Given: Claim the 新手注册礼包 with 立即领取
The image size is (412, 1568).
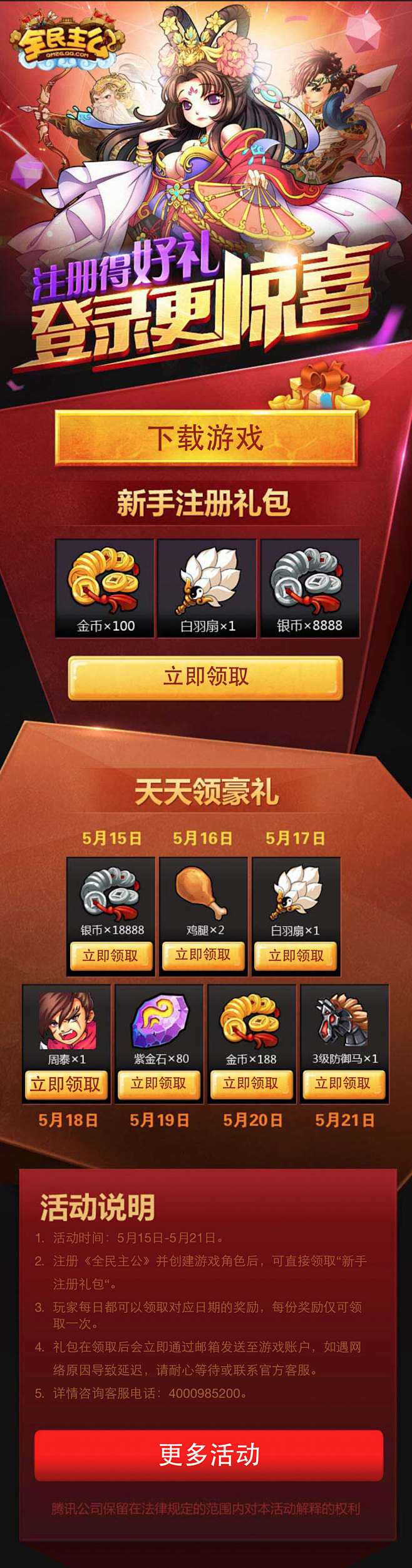Looking at the screenshot, I should 205,677.
